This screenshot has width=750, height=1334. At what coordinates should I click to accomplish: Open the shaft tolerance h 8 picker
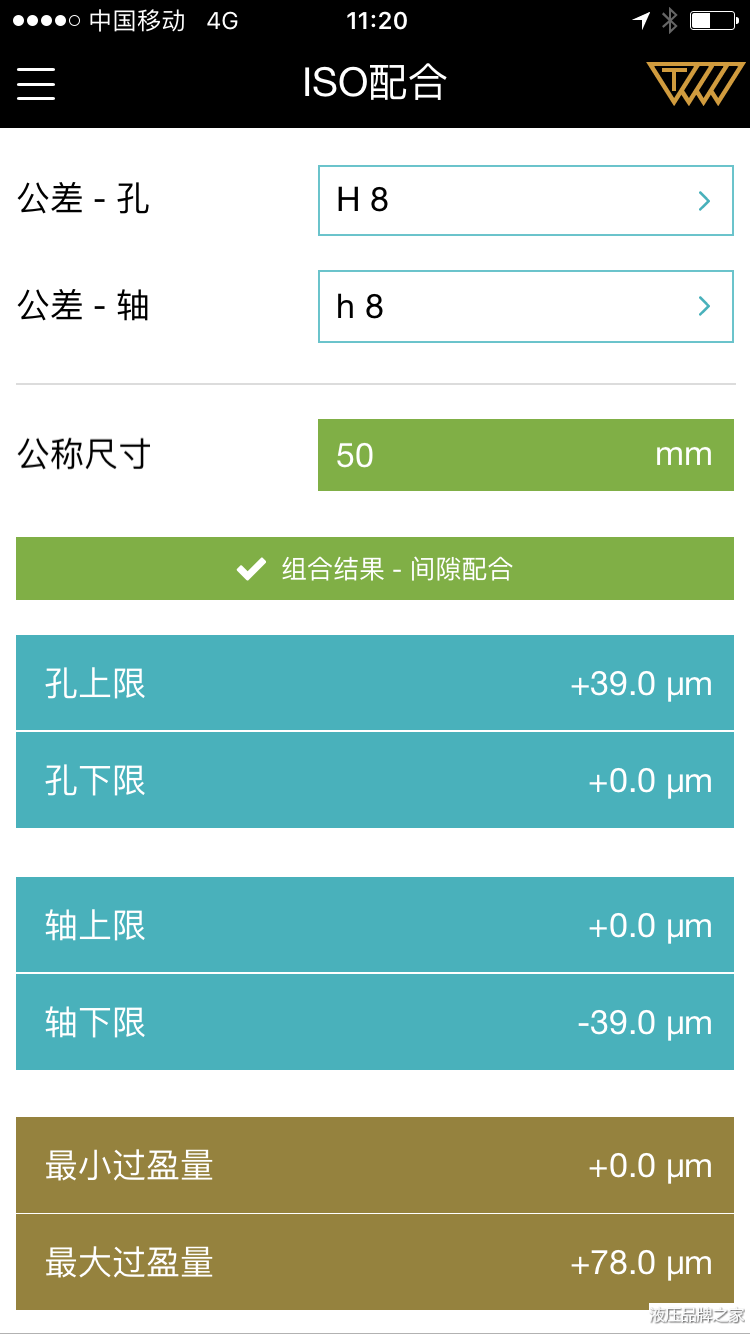tap(525, 307)
